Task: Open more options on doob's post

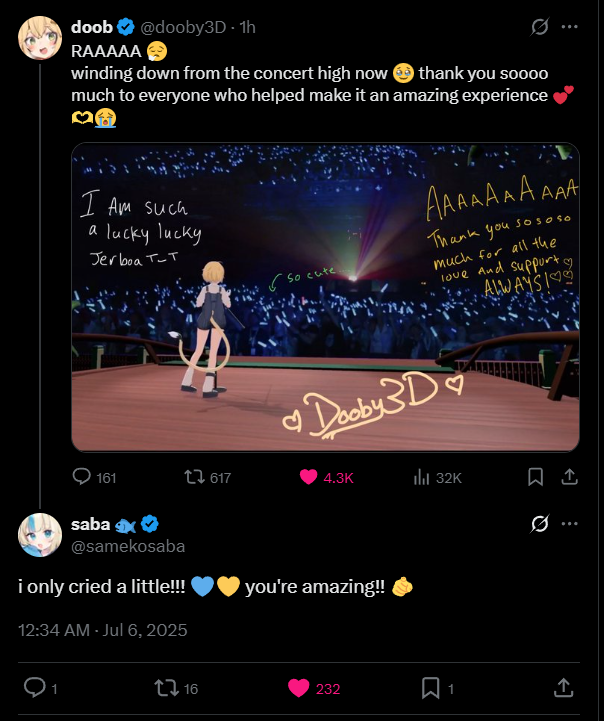Action: 570,27
